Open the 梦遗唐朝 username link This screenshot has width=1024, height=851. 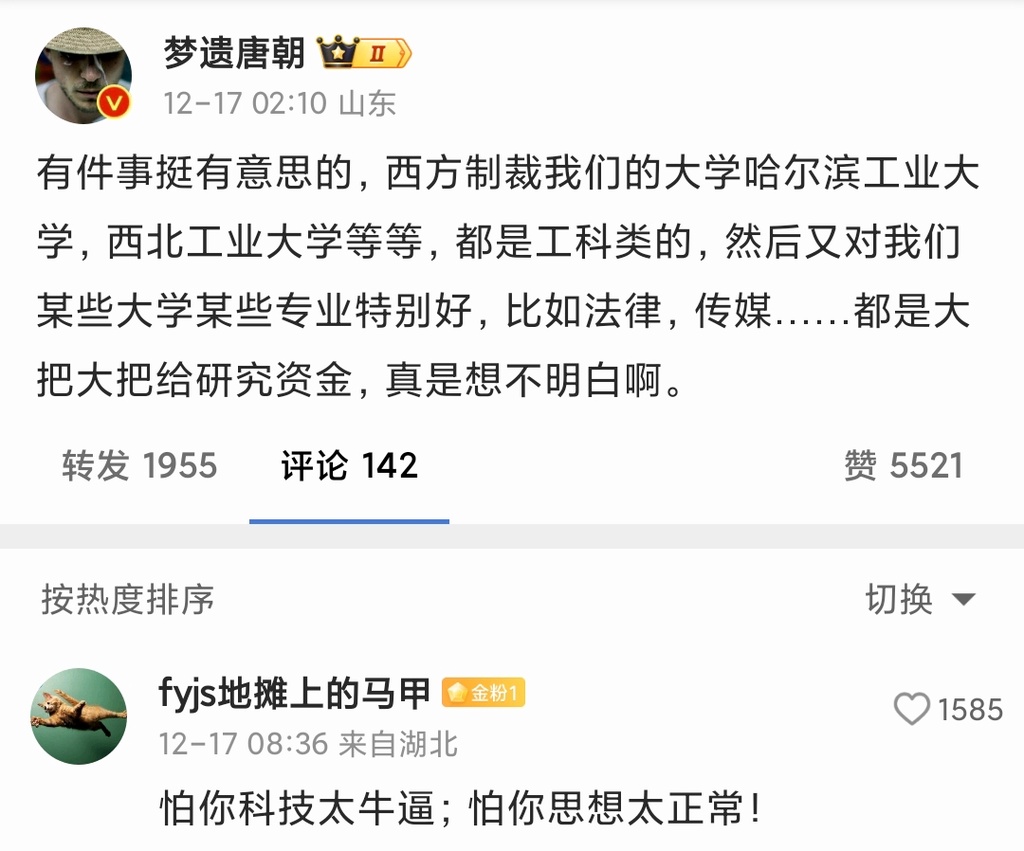234,53
